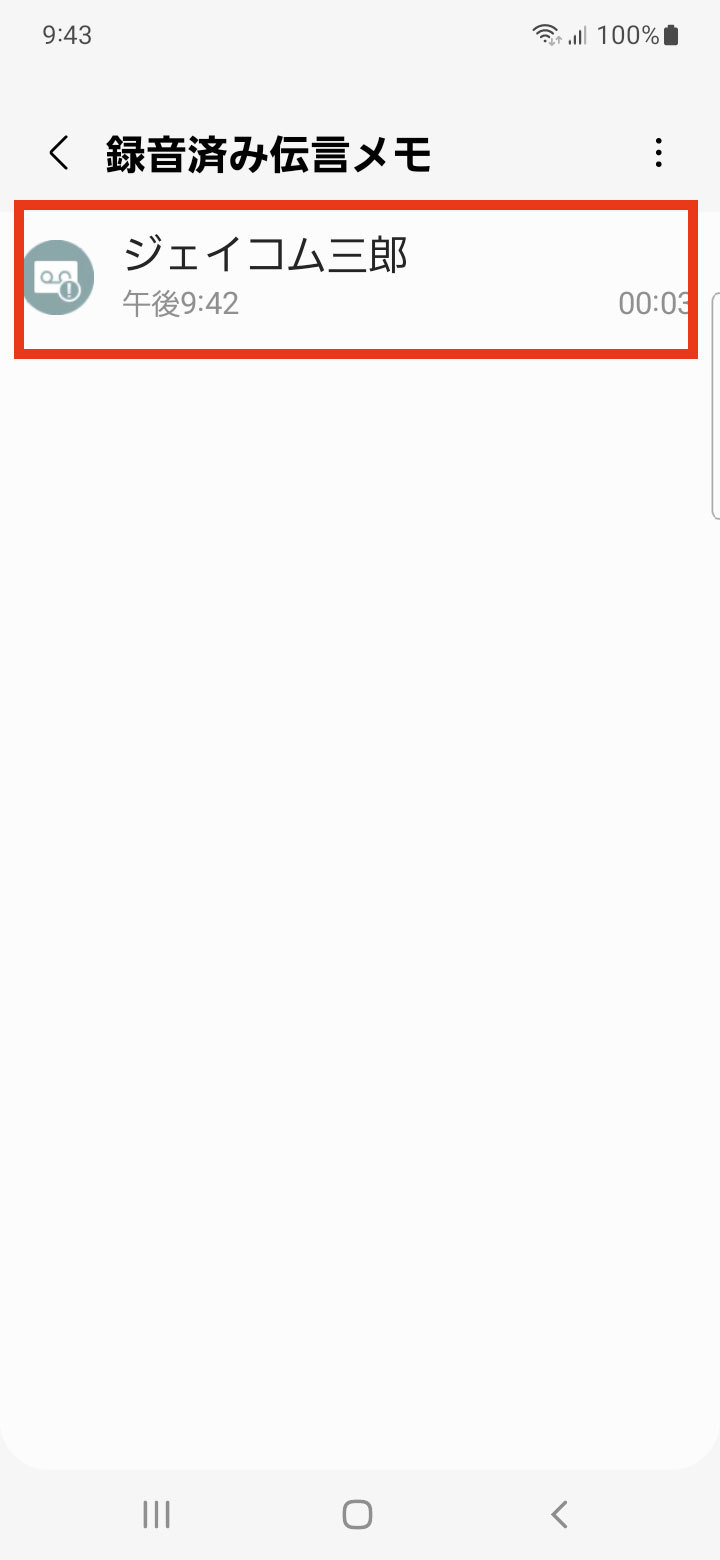
Task: Open the three-dot overflow menu
Action: click(x=657, y=153)
